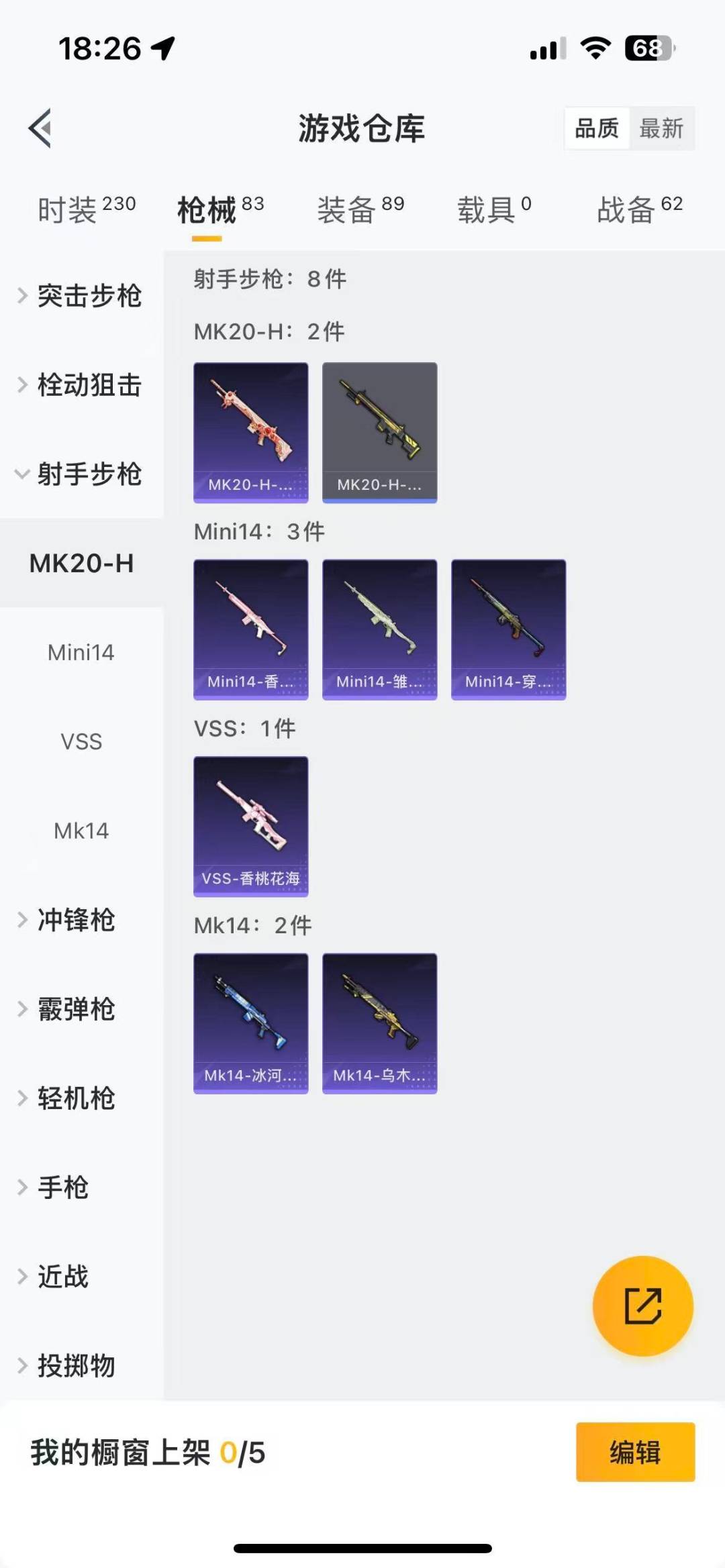This screenshot has height=1568, width=725.
Task: Open the 装备 tab
Action: pos(360,210)
